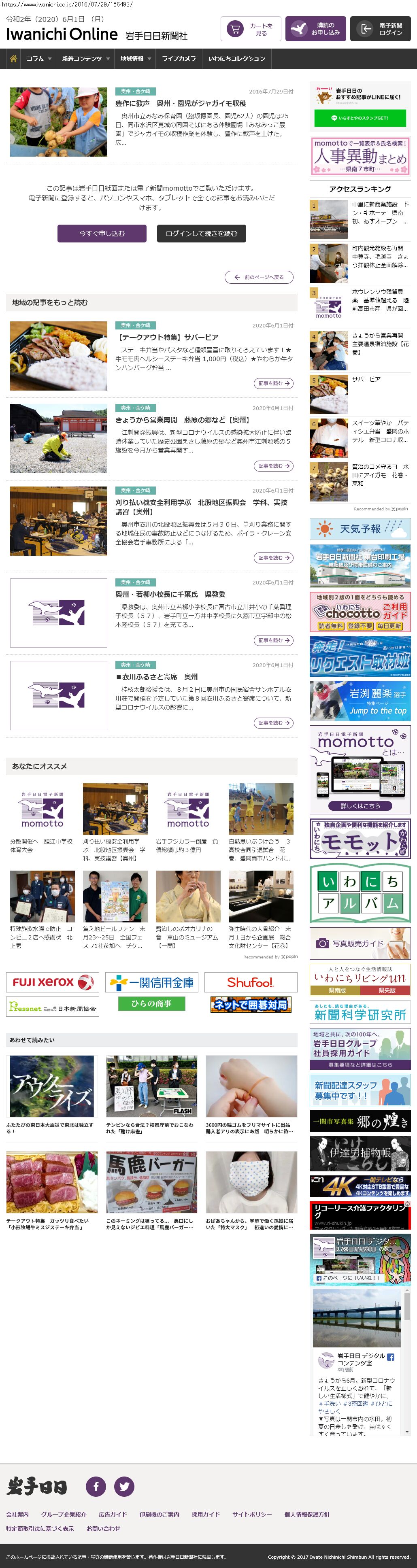Image resolution: width=417 pixels, height=1568 pixels.
Task: Open the Facebook icon in footer
Action: coord(96,1486)
